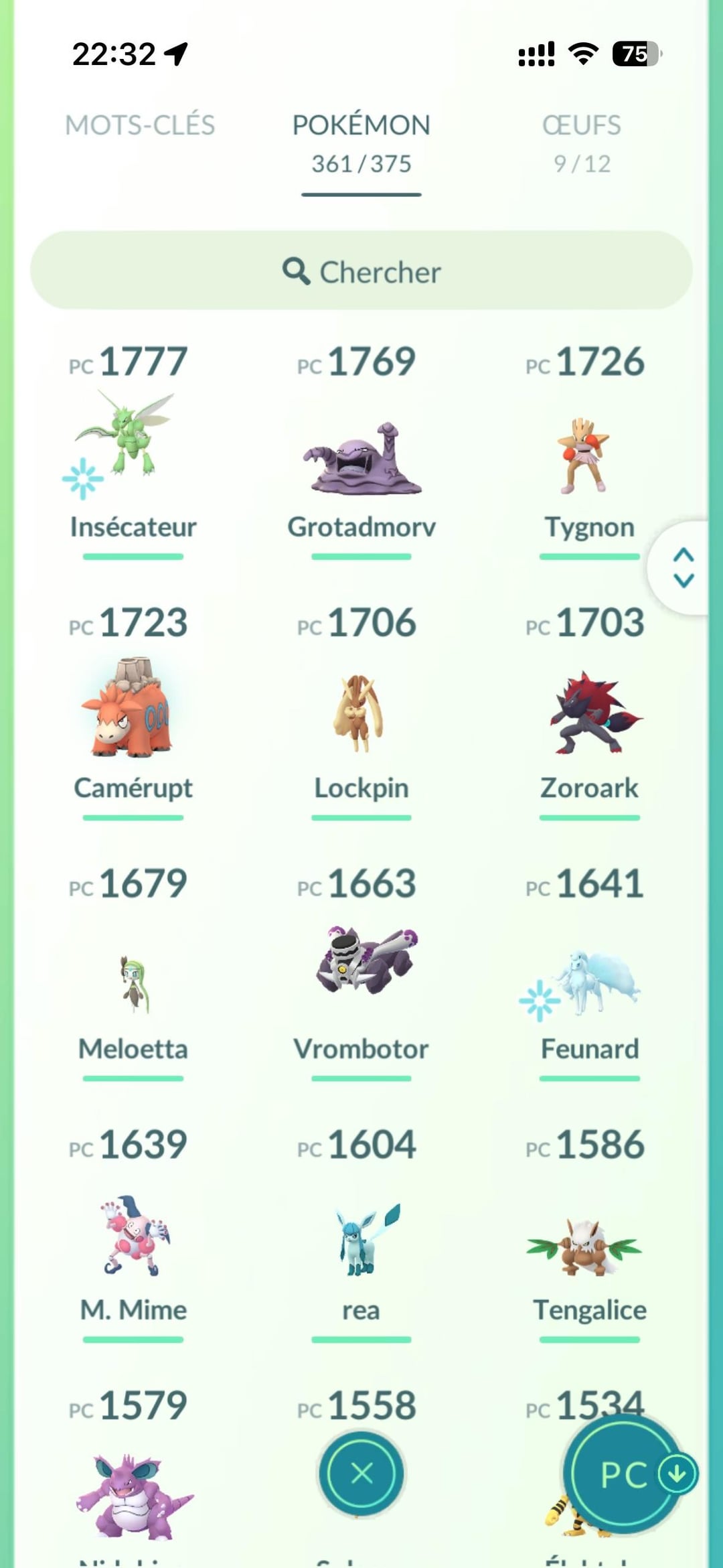The image size is (723, 1568).
Task: Tap the Chercher search field
Action: pyautogui.click(x=361, y=271)
